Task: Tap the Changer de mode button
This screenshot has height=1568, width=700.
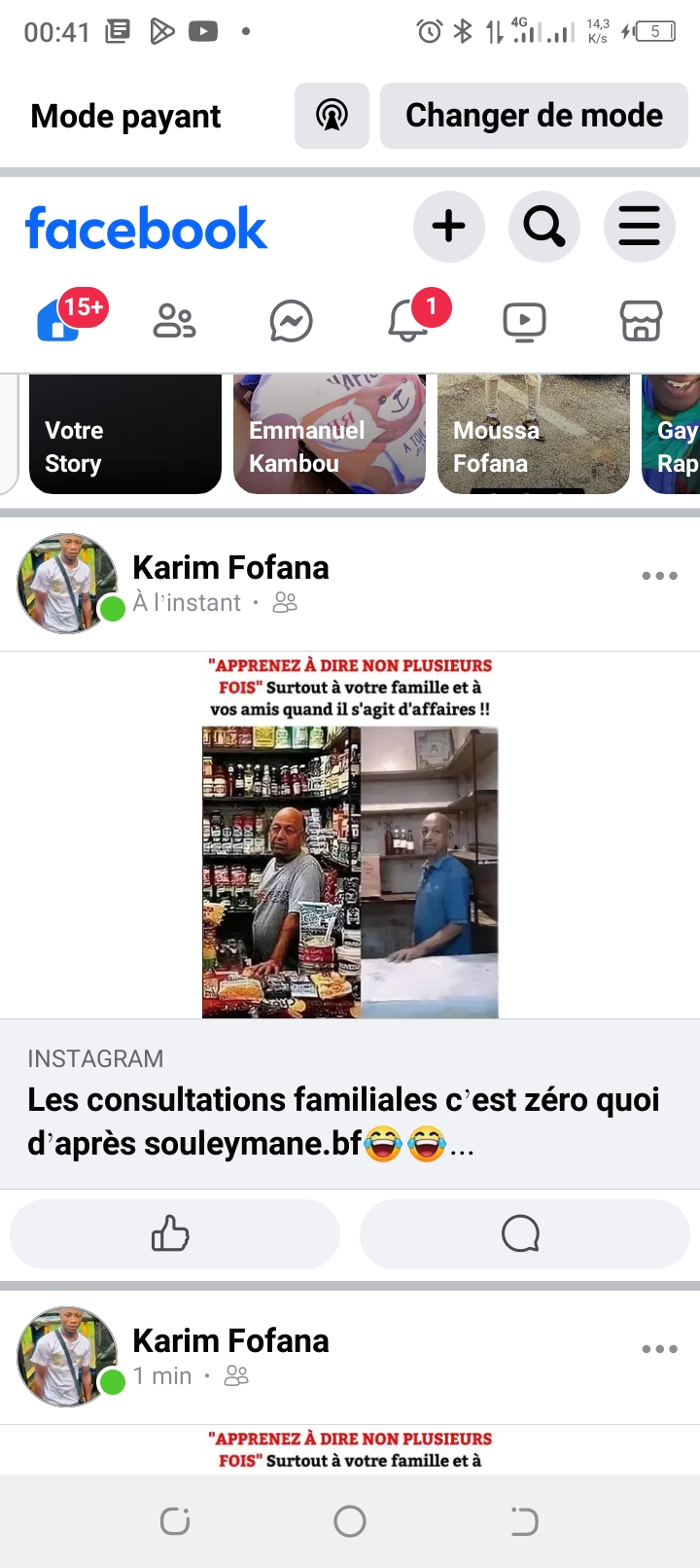Action: [534, 116]
